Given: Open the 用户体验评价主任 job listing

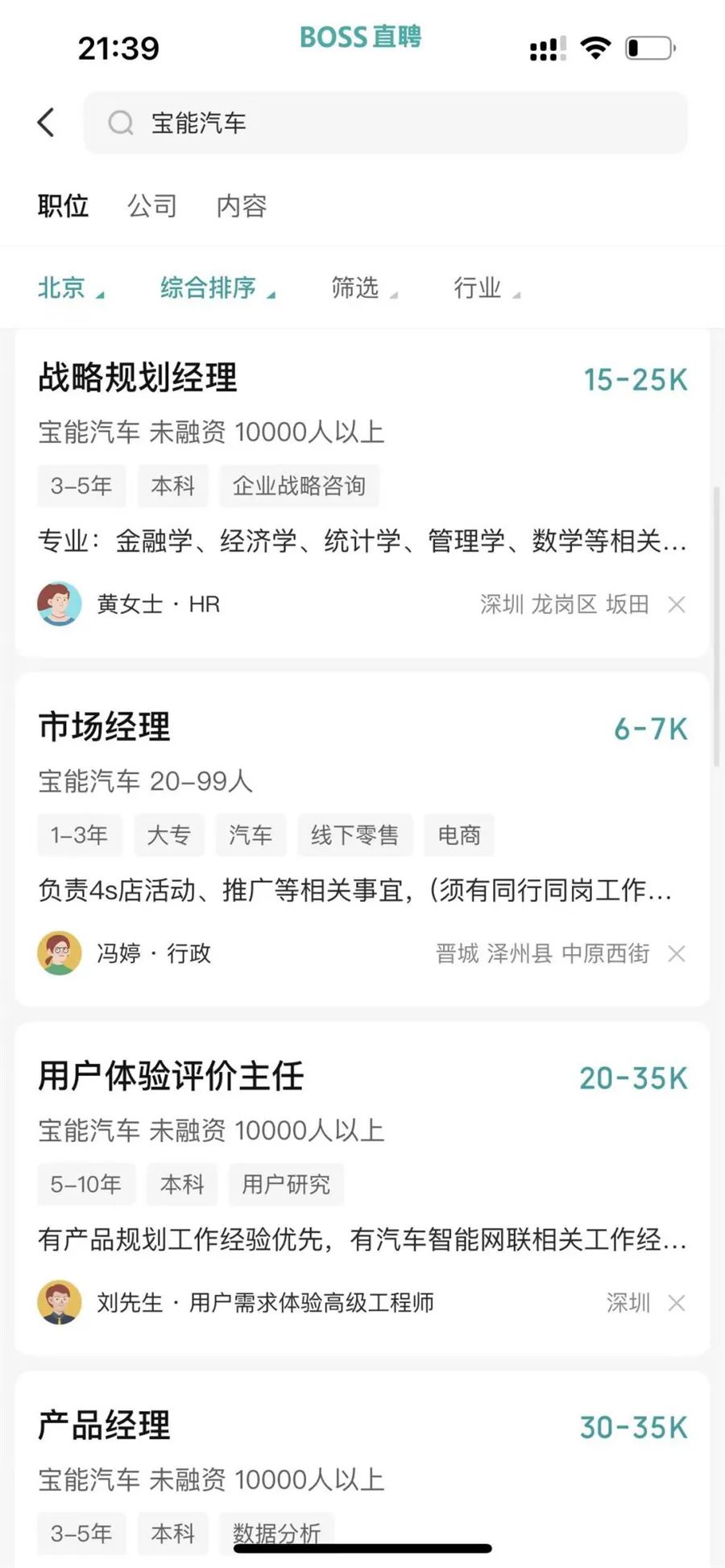Looking at the screenshot, I should 171,1077.
